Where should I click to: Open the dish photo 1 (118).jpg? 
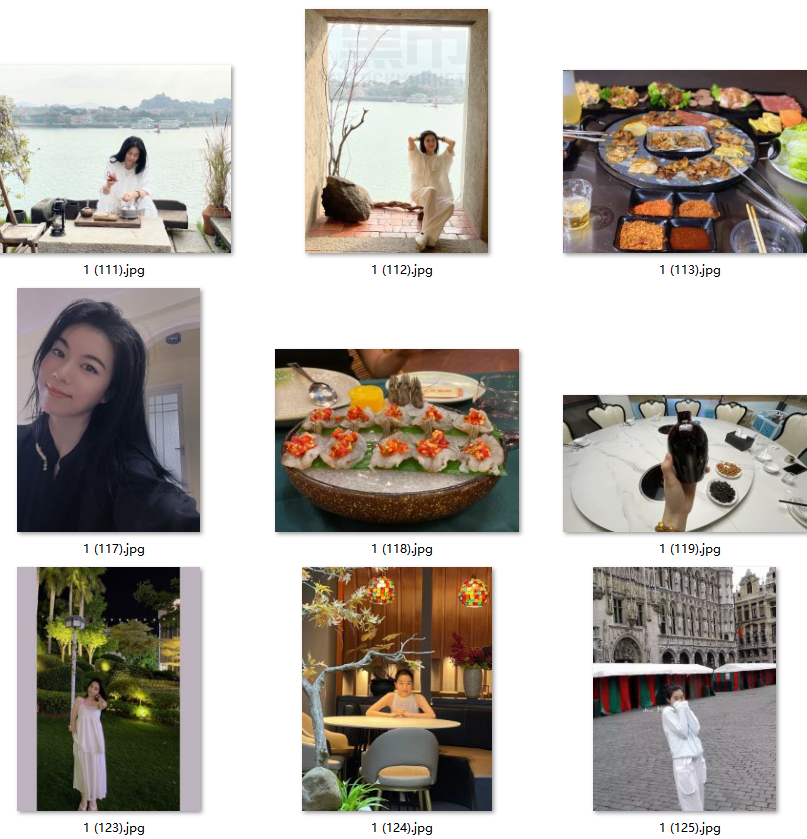pos(397,440)
